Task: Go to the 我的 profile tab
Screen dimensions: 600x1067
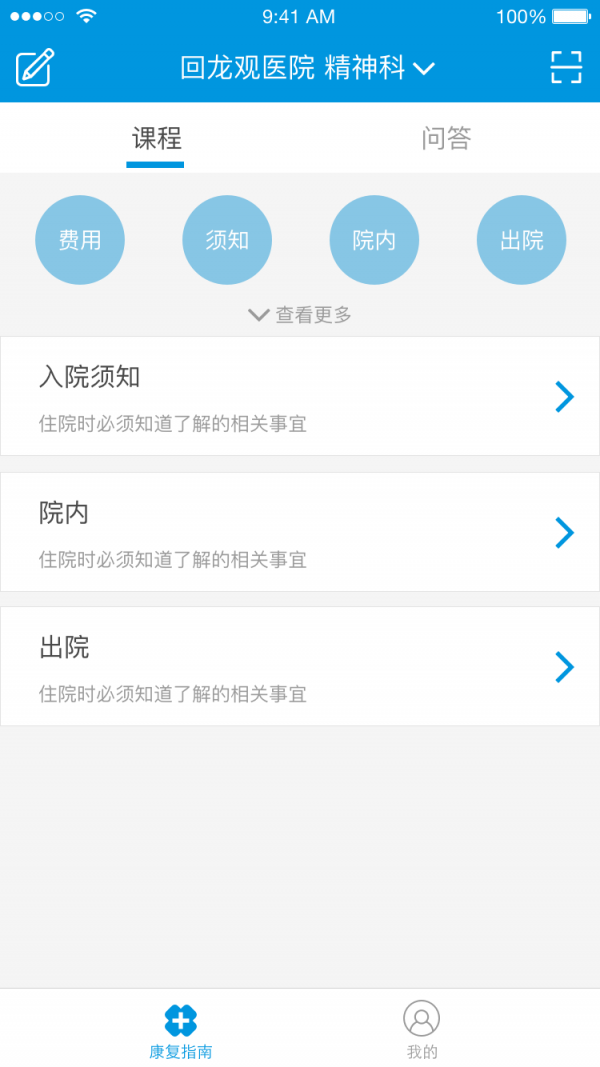Action: [421, 1031]
